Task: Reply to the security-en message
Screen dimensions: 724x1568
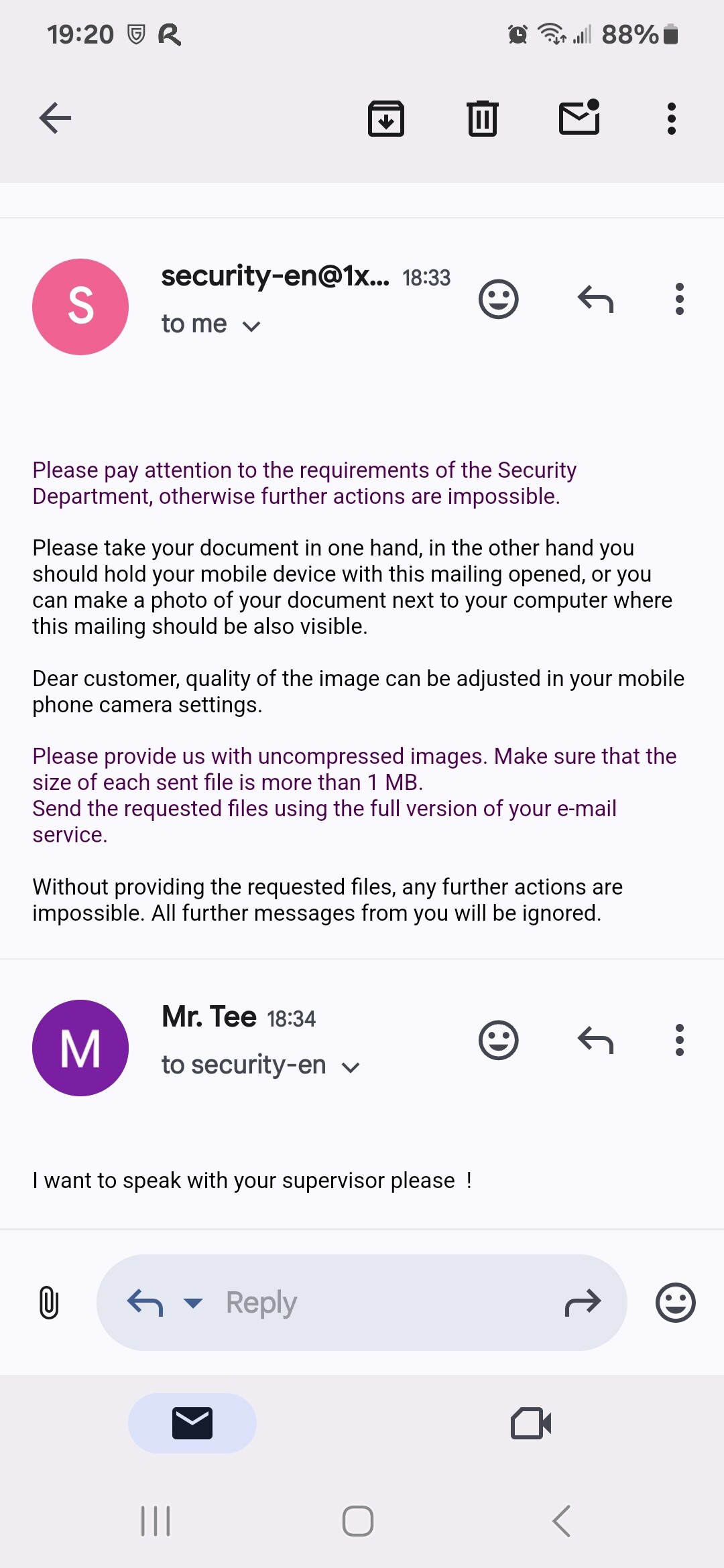Action: coord(595,299)
